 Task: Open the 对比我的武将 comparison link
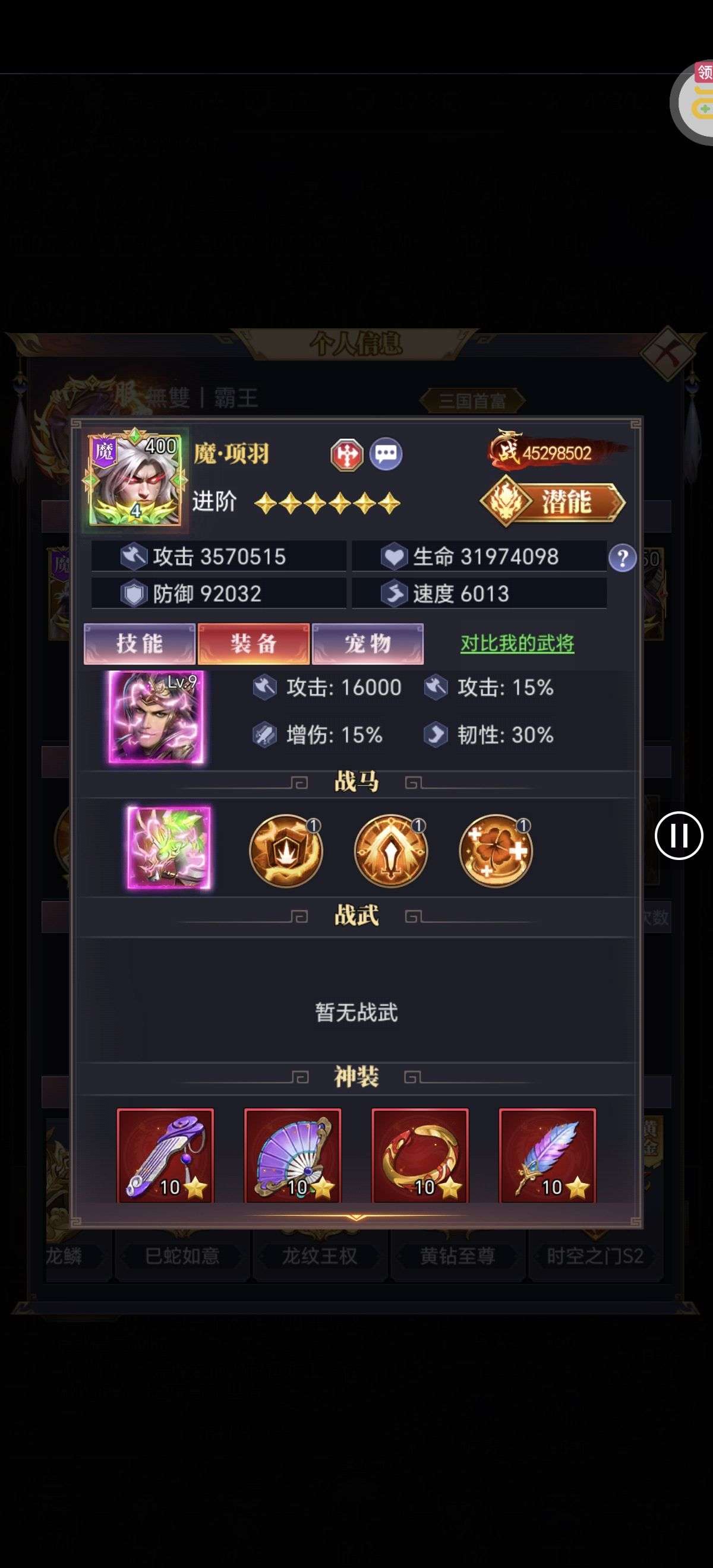(x=517, y=643)
